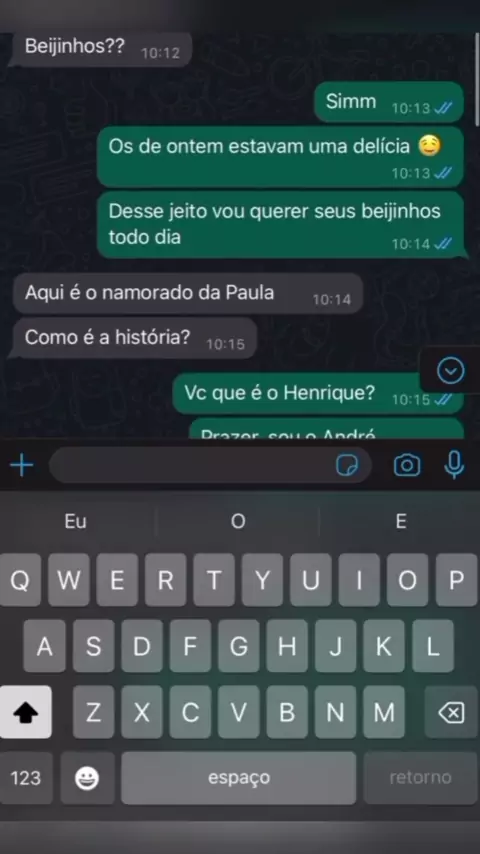Screen dimensions: 480x854
Task: Tap the backspace key on the keyboard
Action: pyautogui.click(x=452, y=712)
